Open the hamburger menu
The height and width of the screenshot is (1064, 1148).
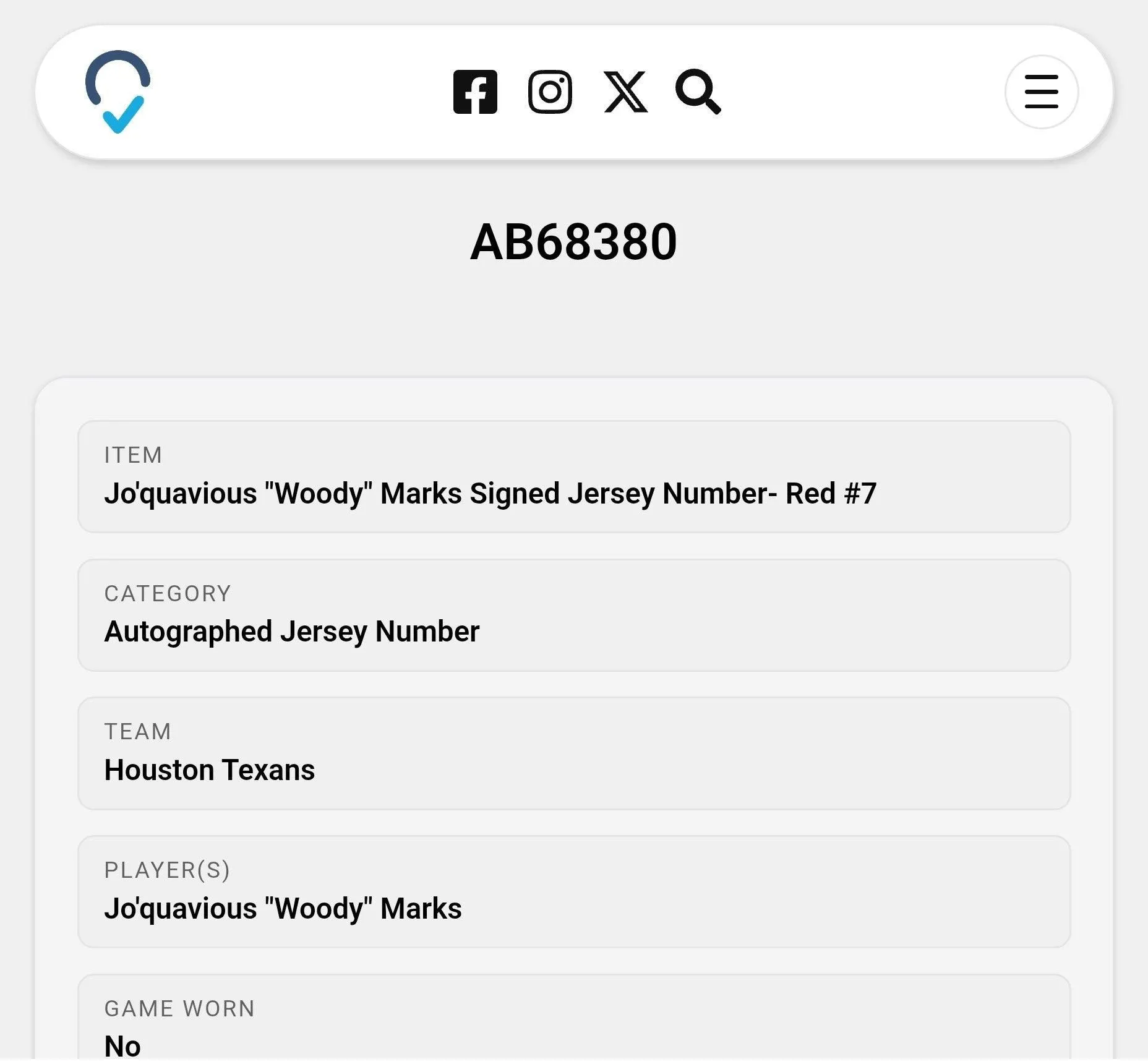(x=1042, y=92)
